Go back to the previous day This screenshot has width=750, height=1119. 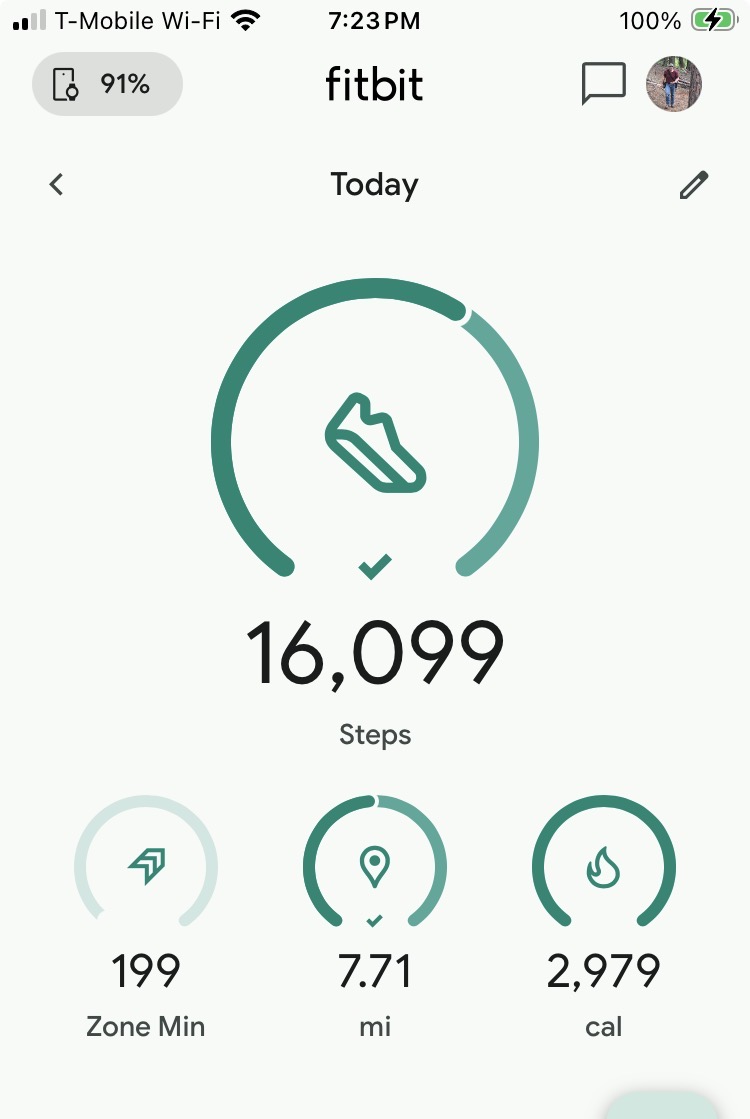[57, 184]
